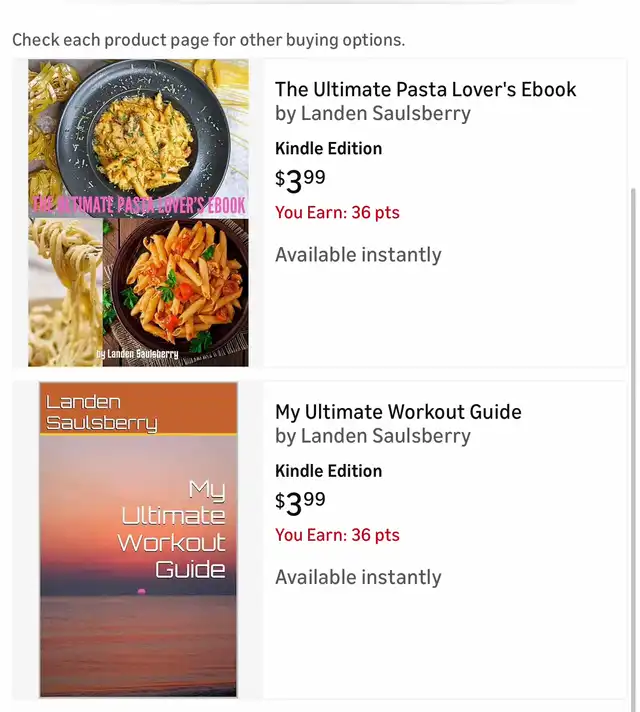Open The Ultimate Pasta Lover's Ebook title link

pyautogui.click(x=425, y=89)
